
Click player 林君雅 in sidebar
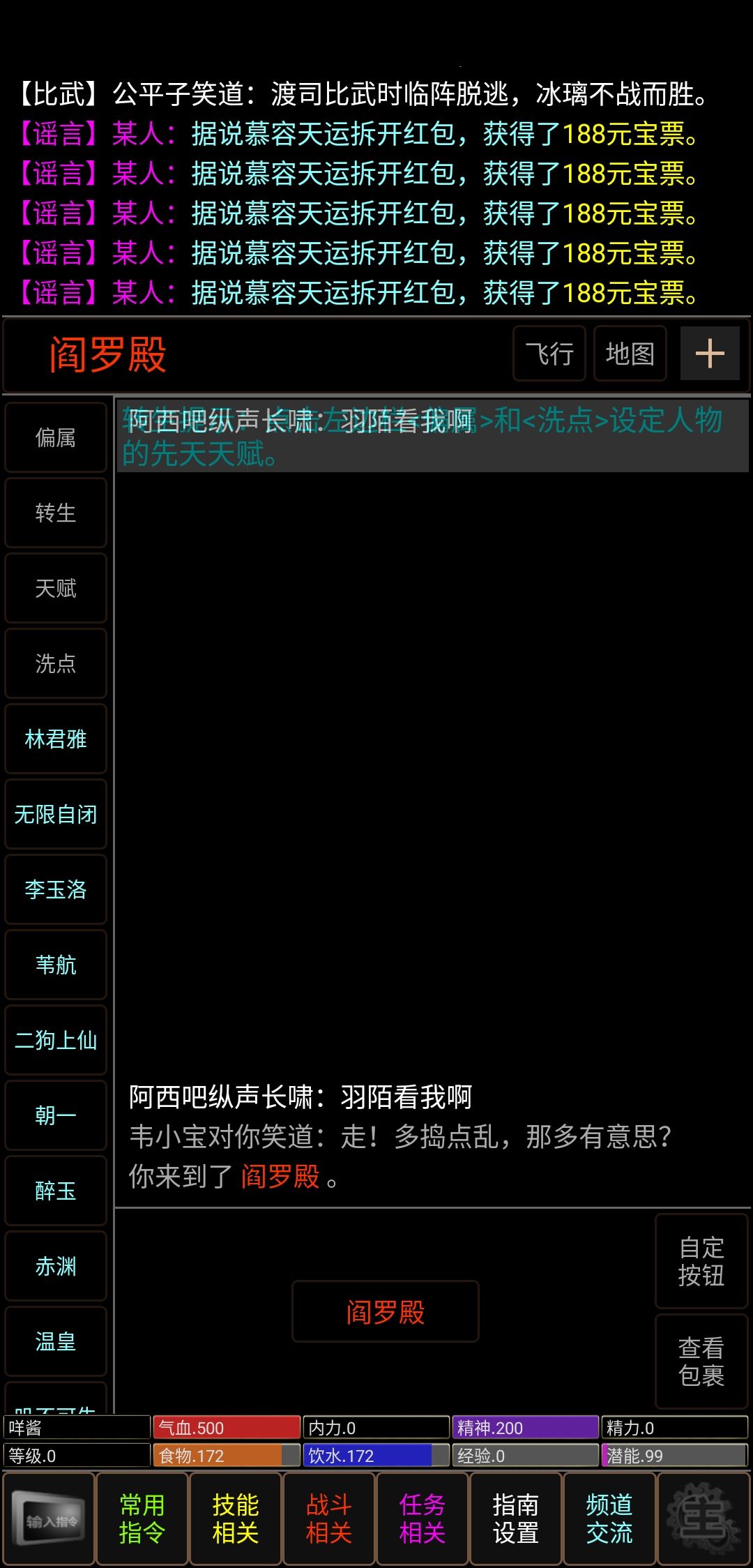pyautogui.click(x=55, y=739)
